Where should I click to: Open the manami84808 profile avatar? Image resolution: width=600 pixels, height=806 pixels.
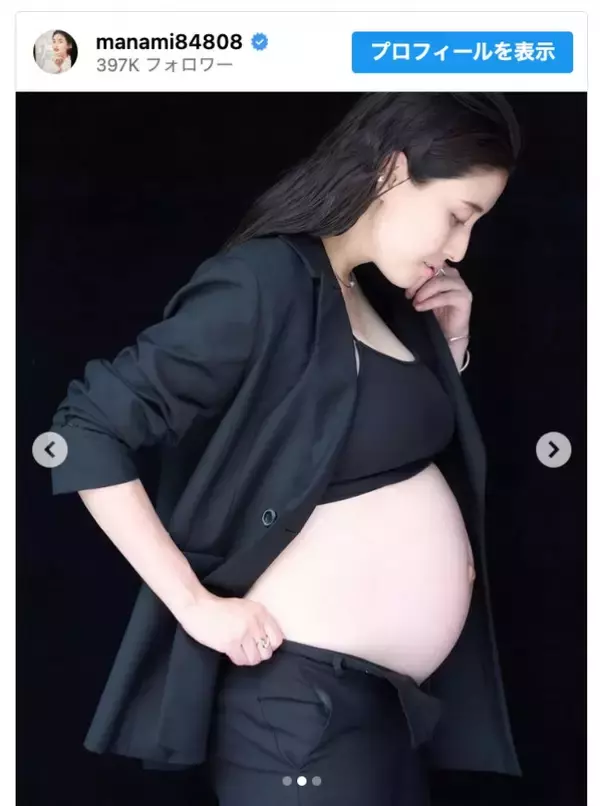[x=55, y=51]
